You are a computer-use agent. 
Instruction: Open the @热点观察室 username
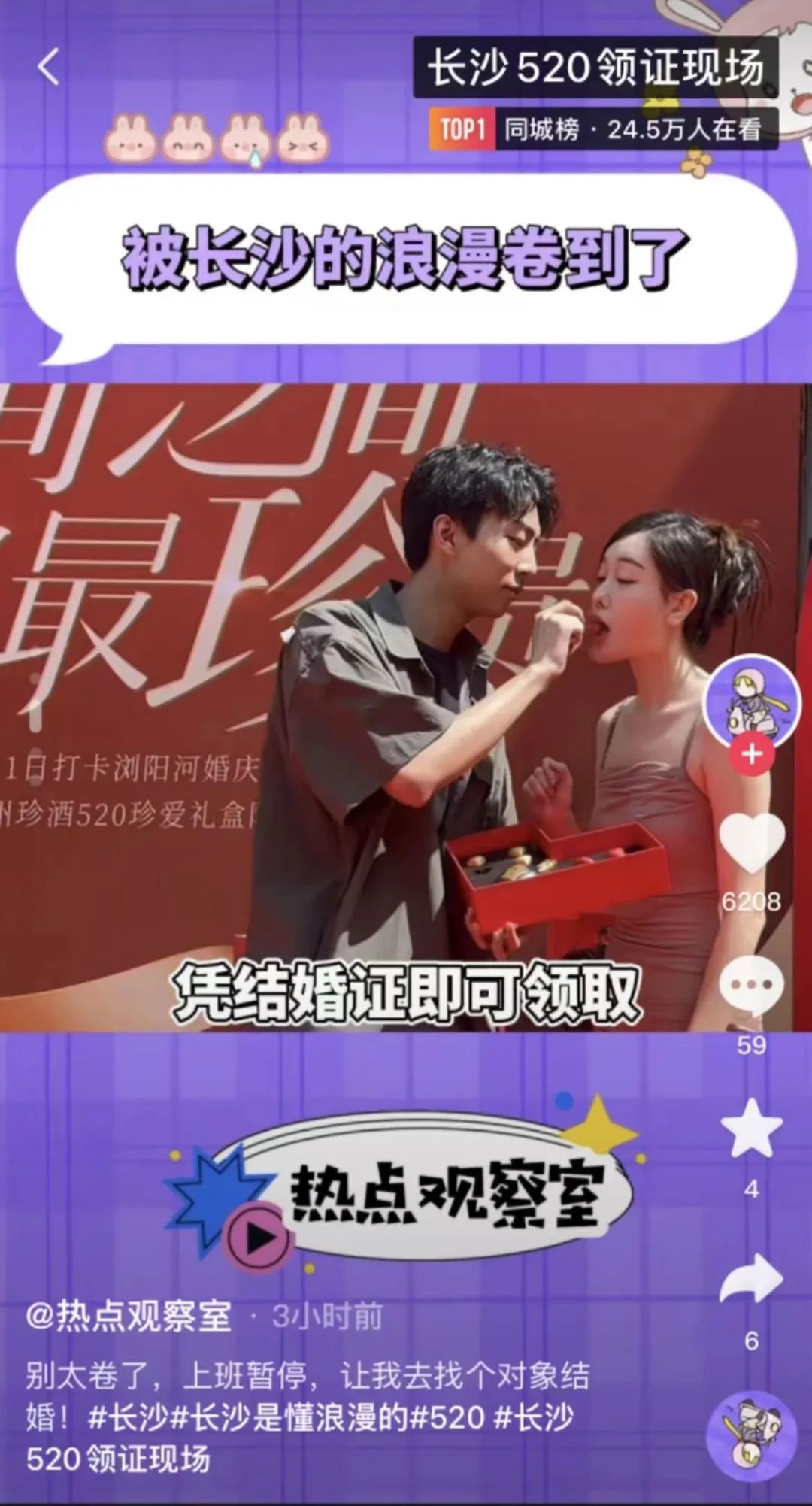coord(129,1317)
